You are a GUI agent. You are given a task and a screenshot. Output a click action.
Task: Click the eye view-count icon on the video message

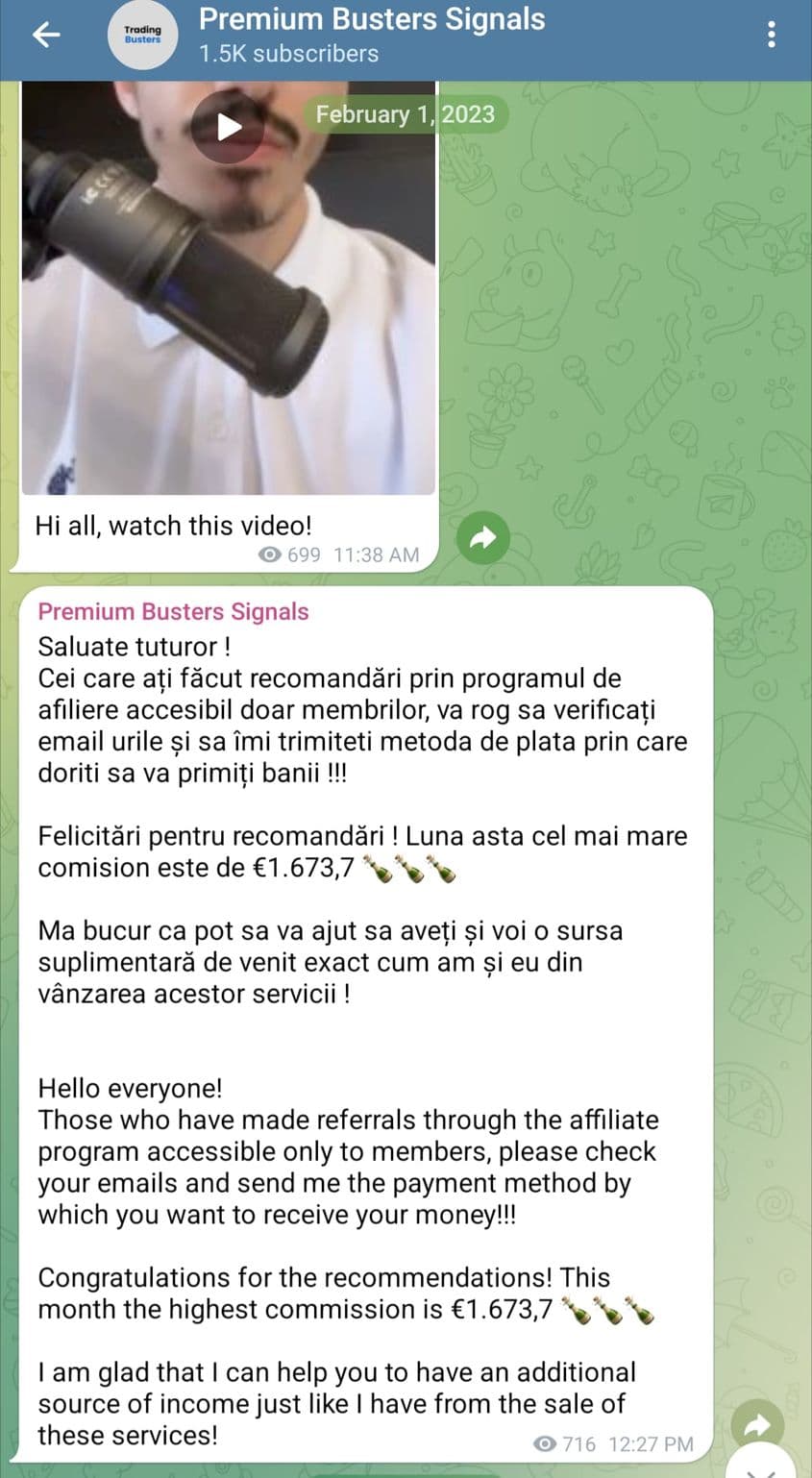tap(270, 555)
